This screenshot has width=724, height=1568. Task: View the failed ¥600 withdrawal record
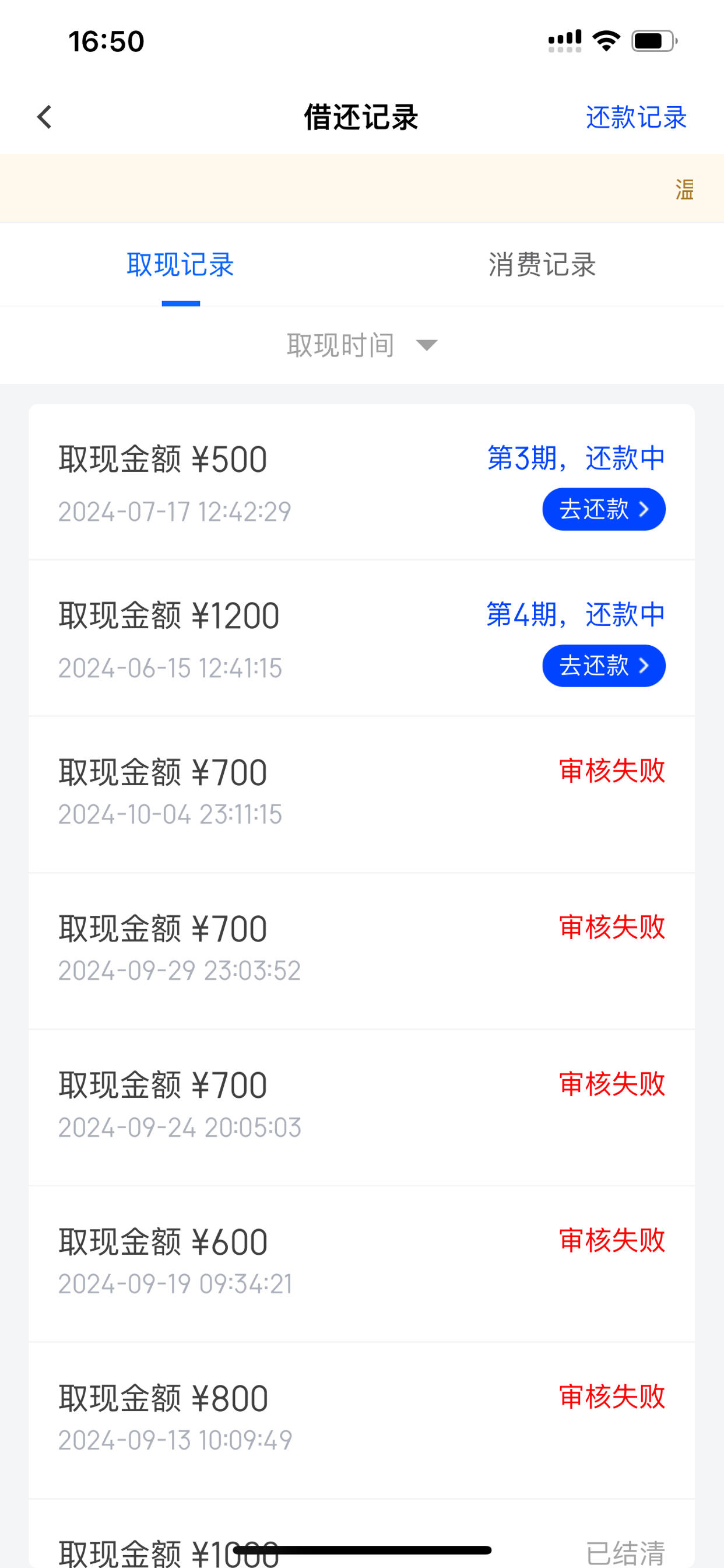tap(361, 1264)
